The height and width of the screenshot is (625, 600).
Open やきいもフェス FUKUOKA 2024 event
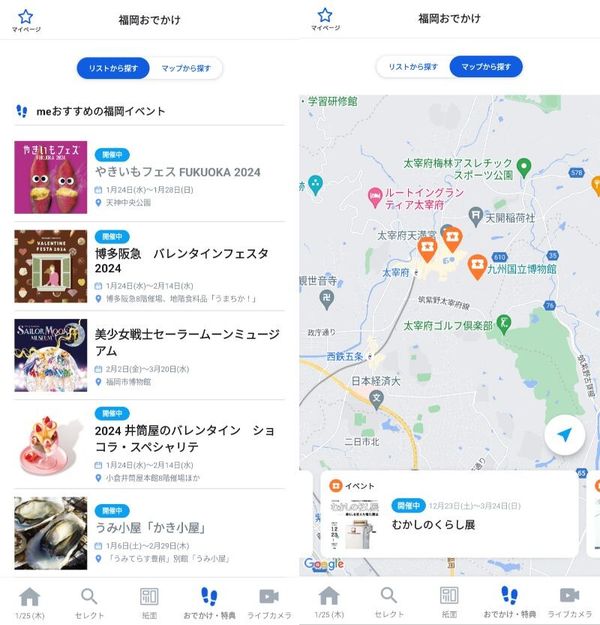click(x=150, y=177)
